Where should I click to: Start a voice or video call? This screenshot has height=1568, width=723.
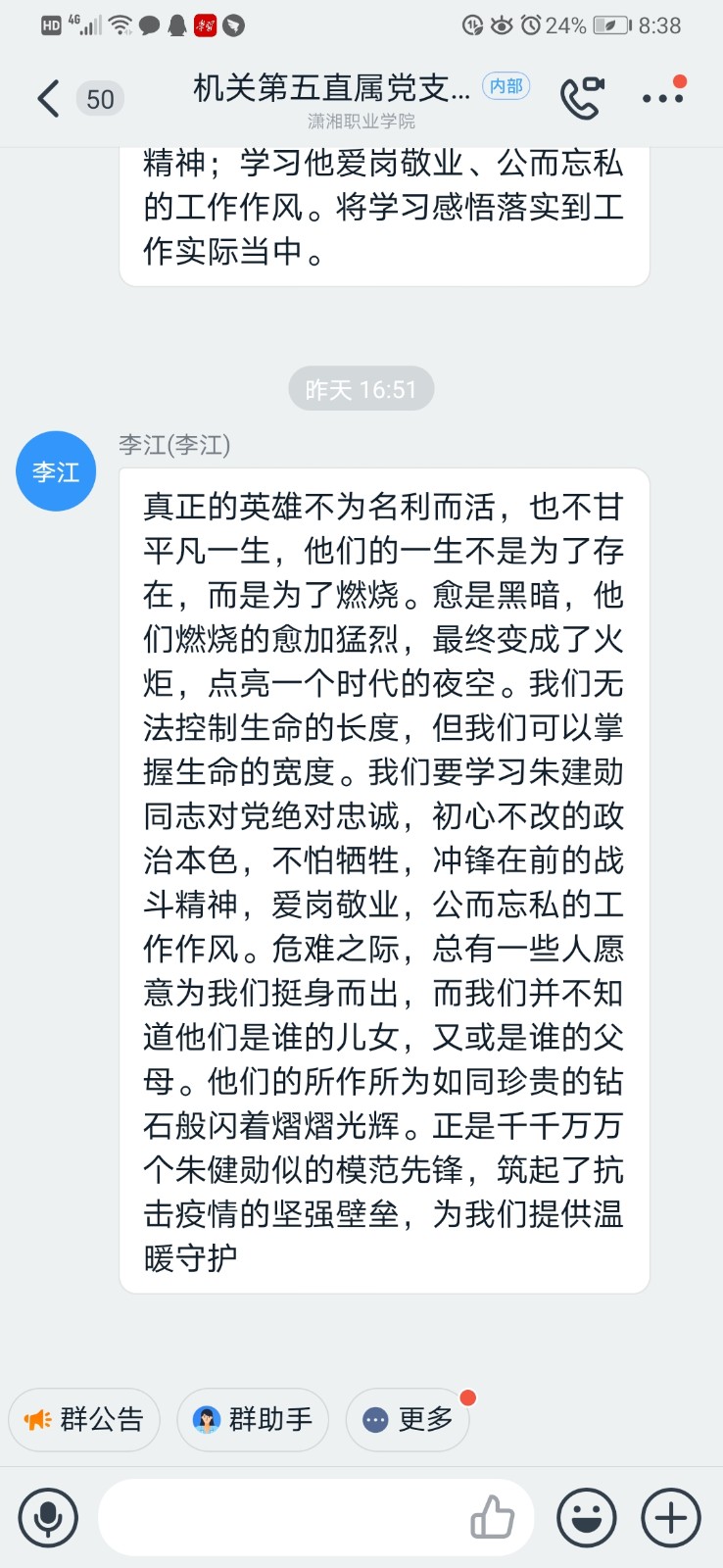point(582,98)
